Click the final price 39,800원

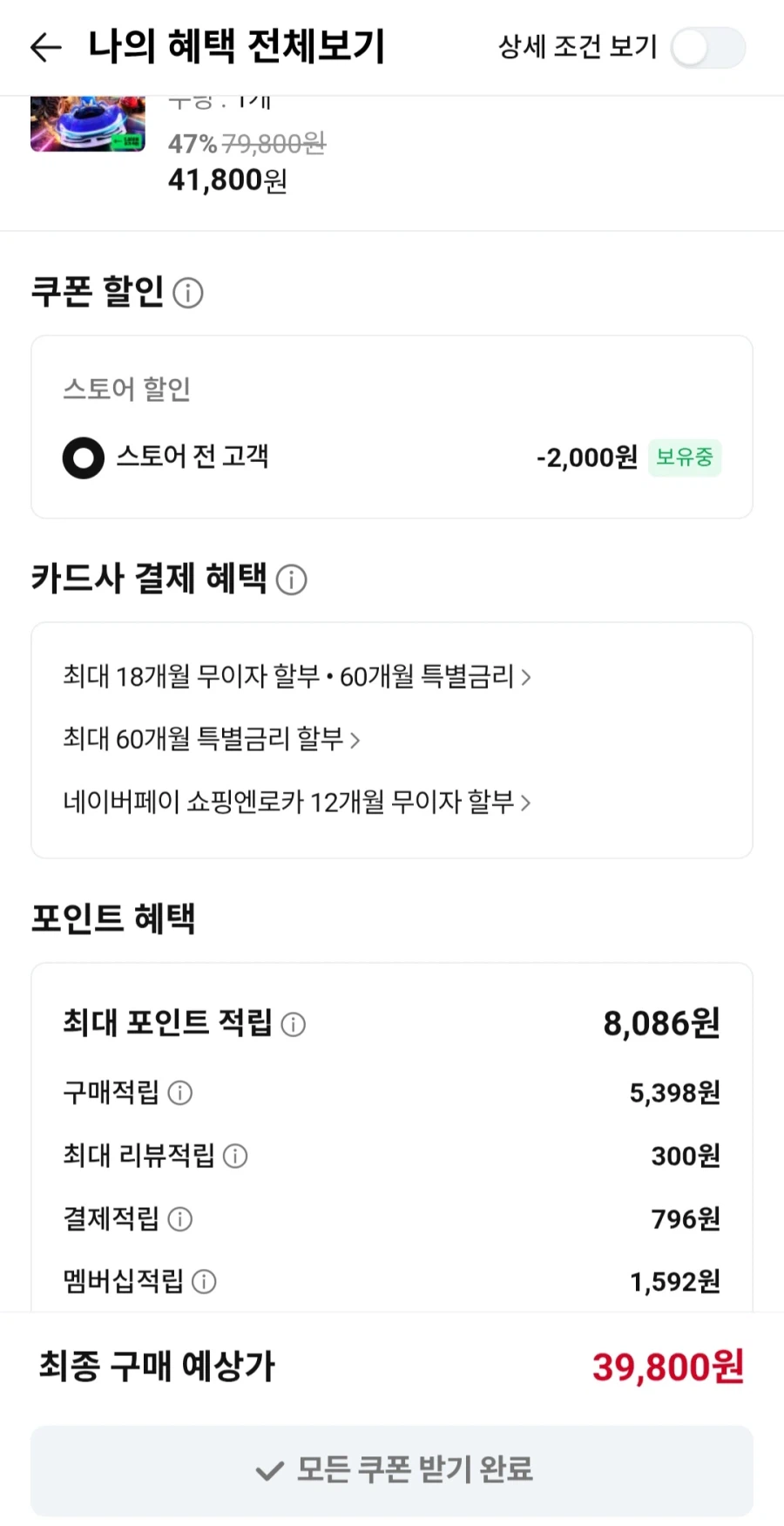[x=666, y=1367]
